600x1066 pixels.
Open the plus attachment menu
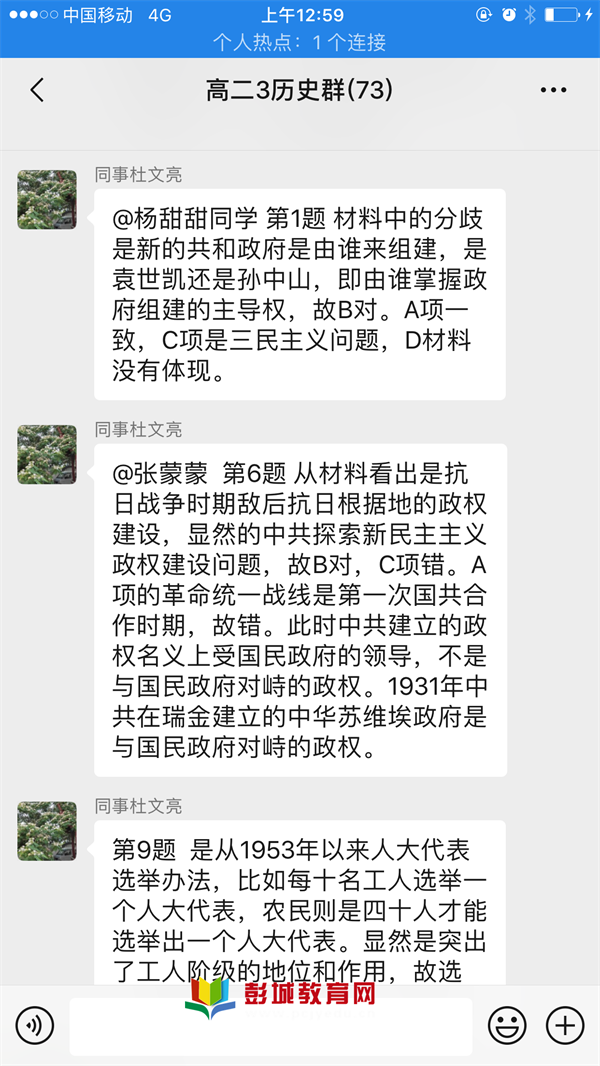click(565, 1025)
